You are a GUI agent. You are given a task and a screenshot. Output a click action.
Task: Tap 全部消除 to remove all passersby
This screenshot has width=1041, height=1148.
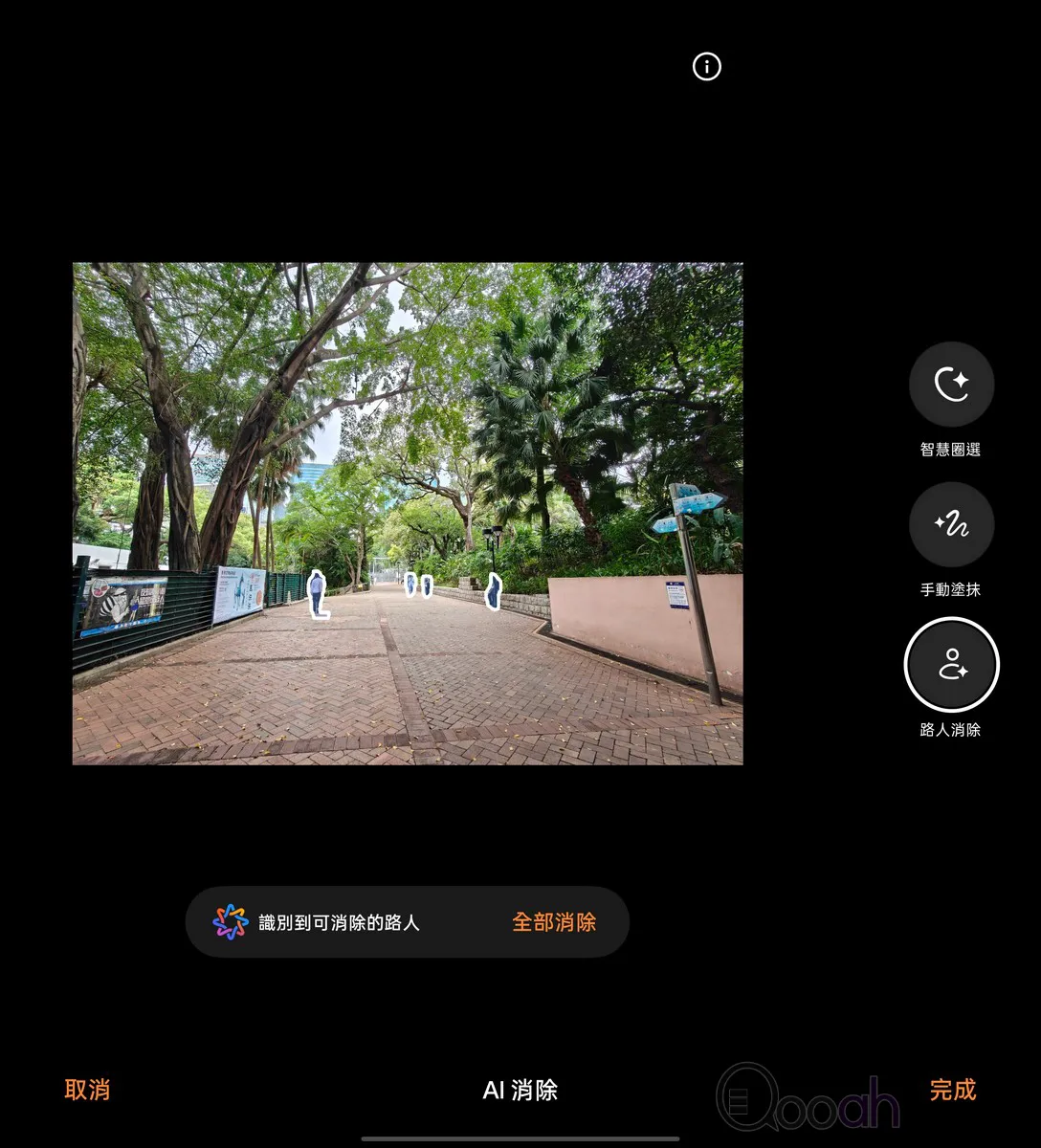pyautogui.click(x=554, y=922)
